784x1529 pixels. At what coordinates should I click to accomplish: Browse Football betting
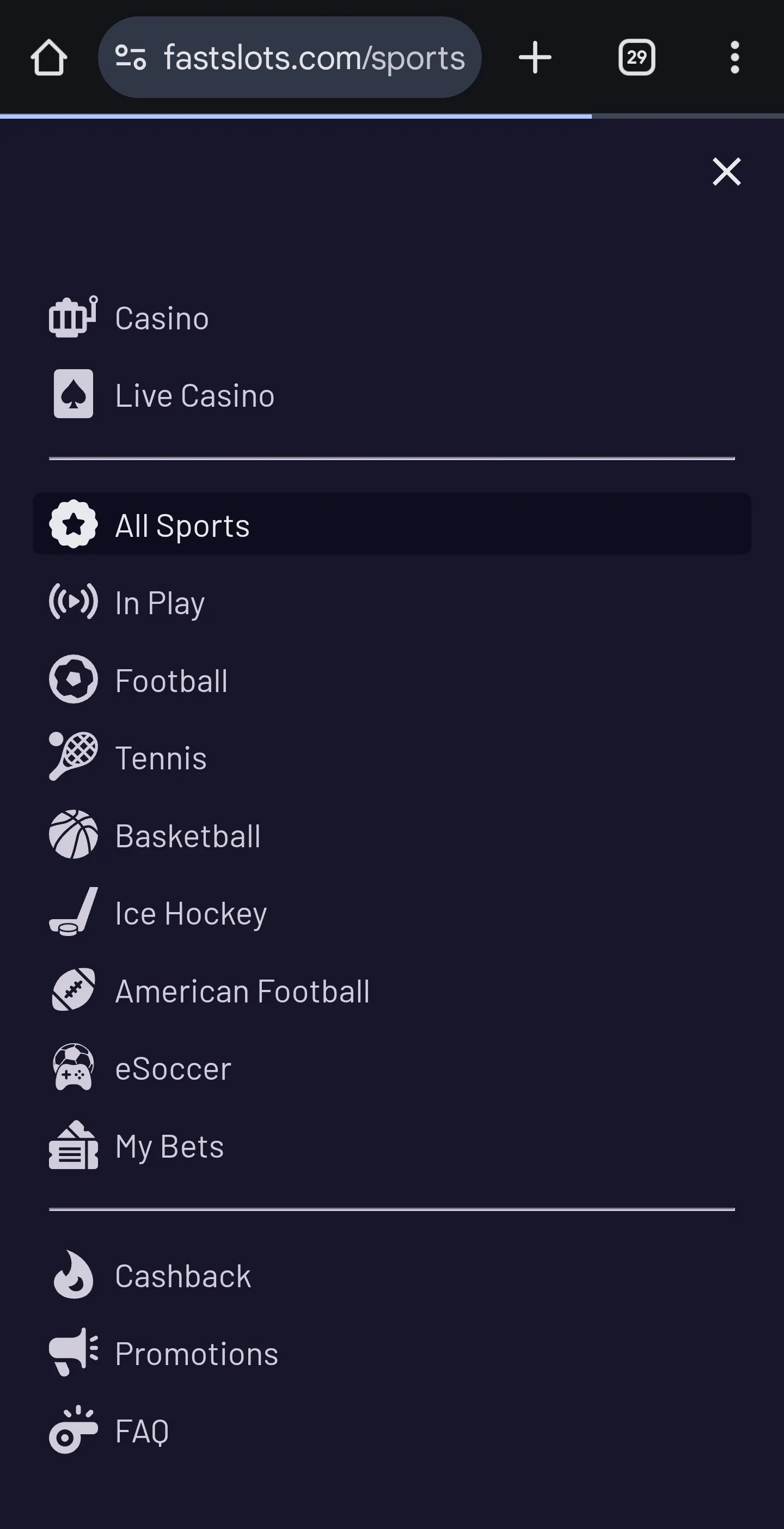[171, 680]
